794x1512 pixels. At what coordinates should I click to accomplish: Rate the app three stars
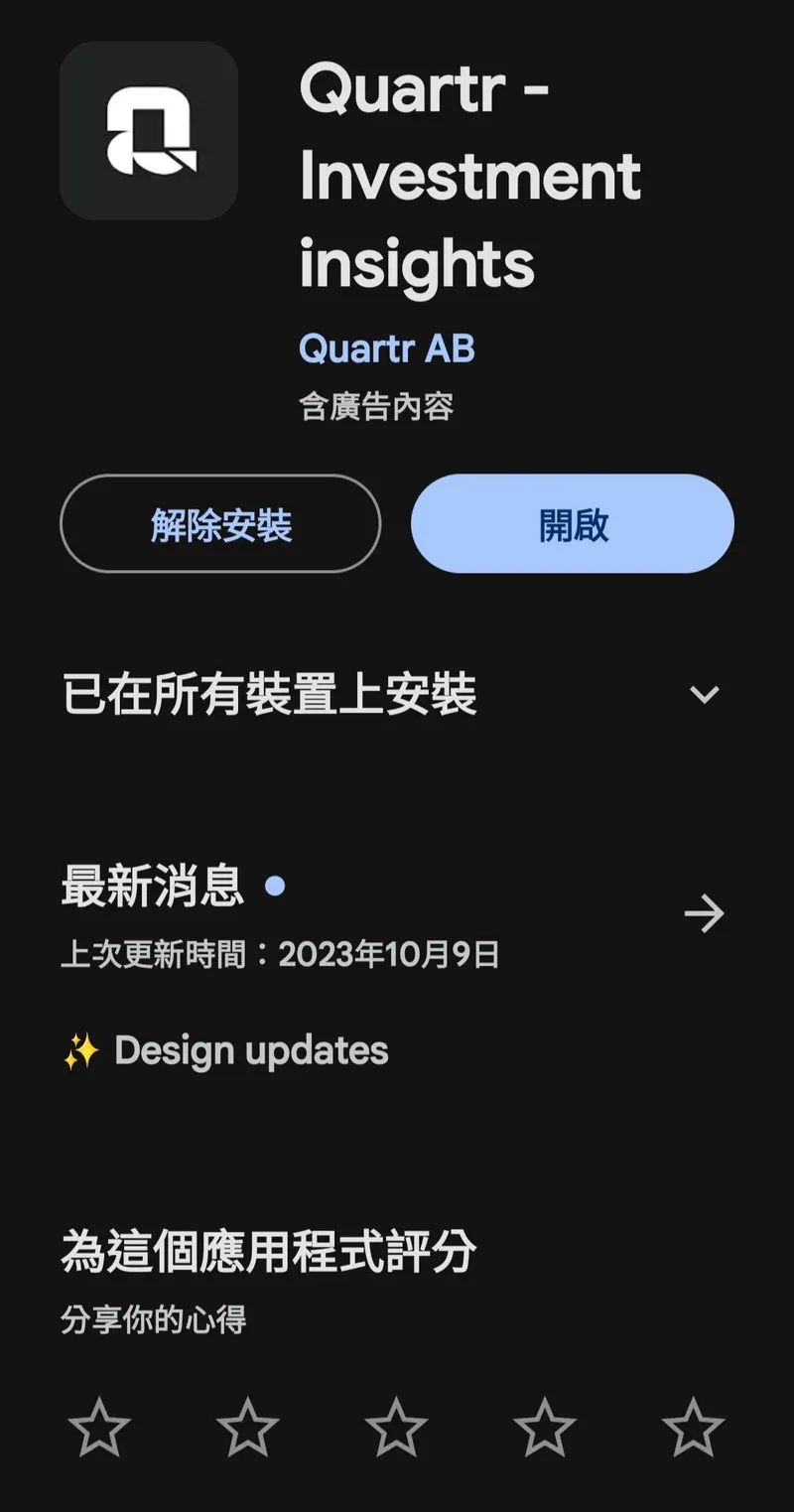click(x=396, y=1428)
